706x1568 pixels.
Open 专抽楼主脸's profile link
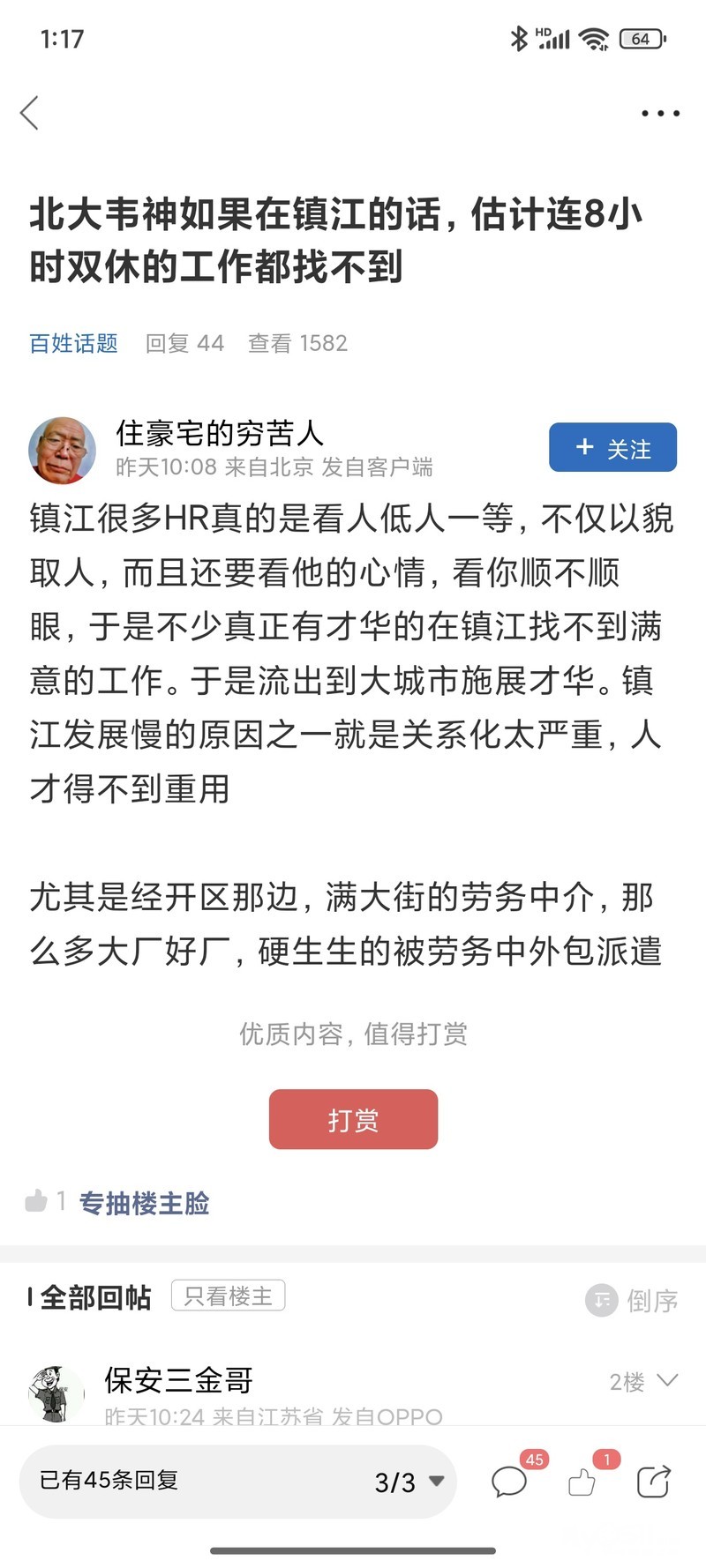145,1203
